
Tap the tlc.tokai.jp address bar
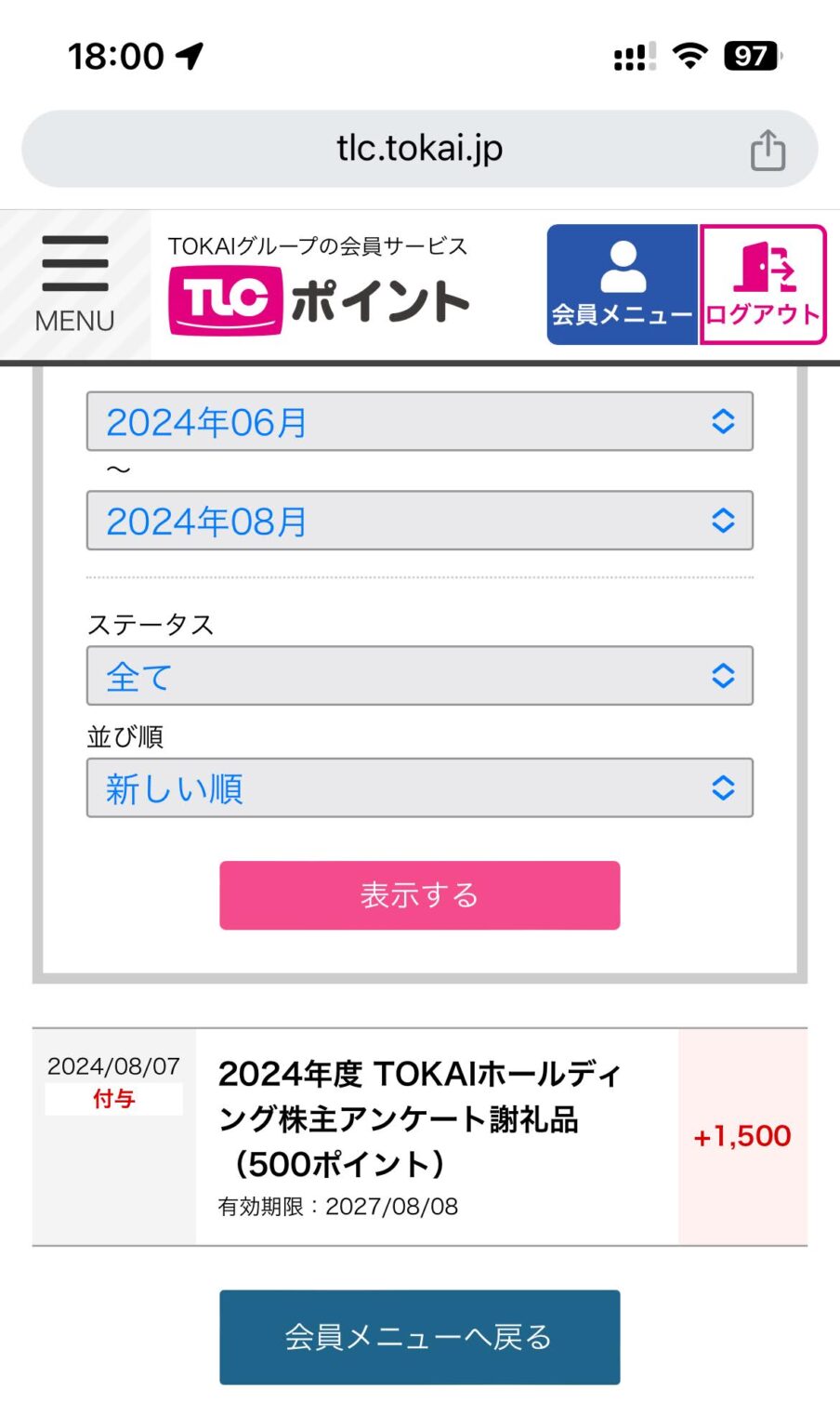coord(419,147)
